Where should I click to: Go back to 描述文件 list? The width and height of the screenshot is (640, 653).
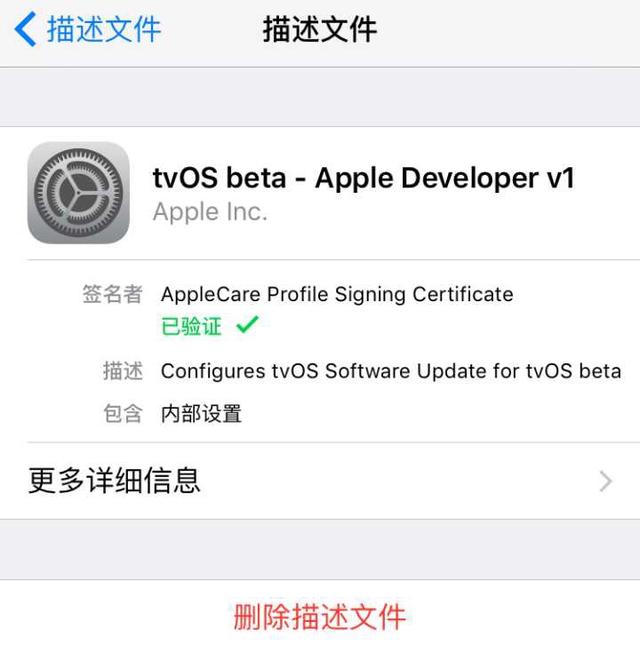(88, 30)
